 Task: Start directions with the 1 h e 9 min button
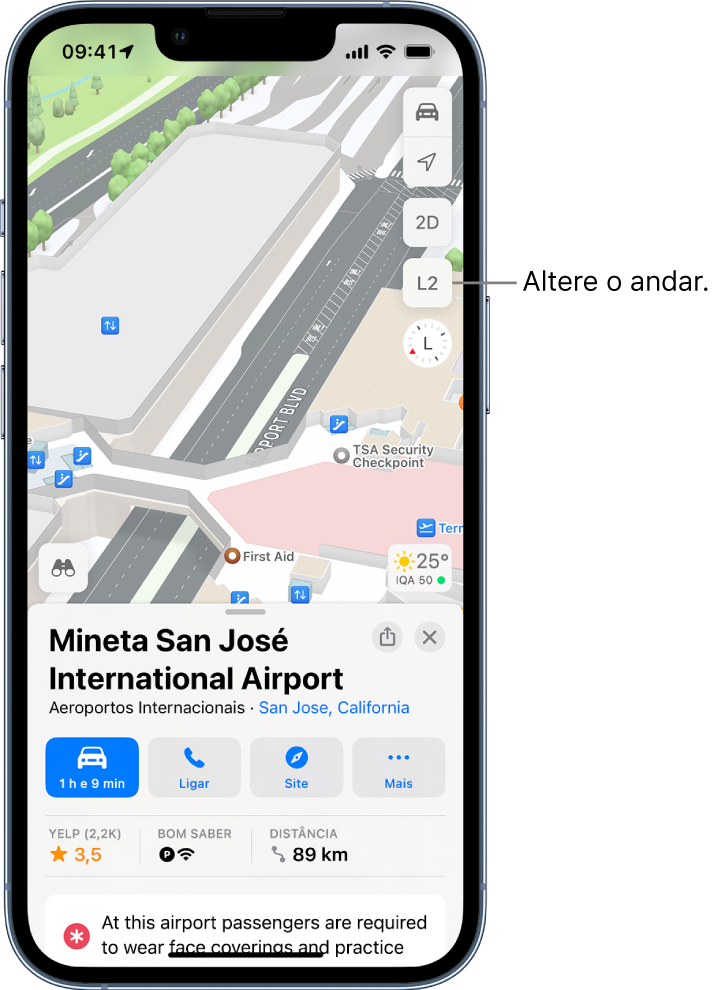coord(92,767)
